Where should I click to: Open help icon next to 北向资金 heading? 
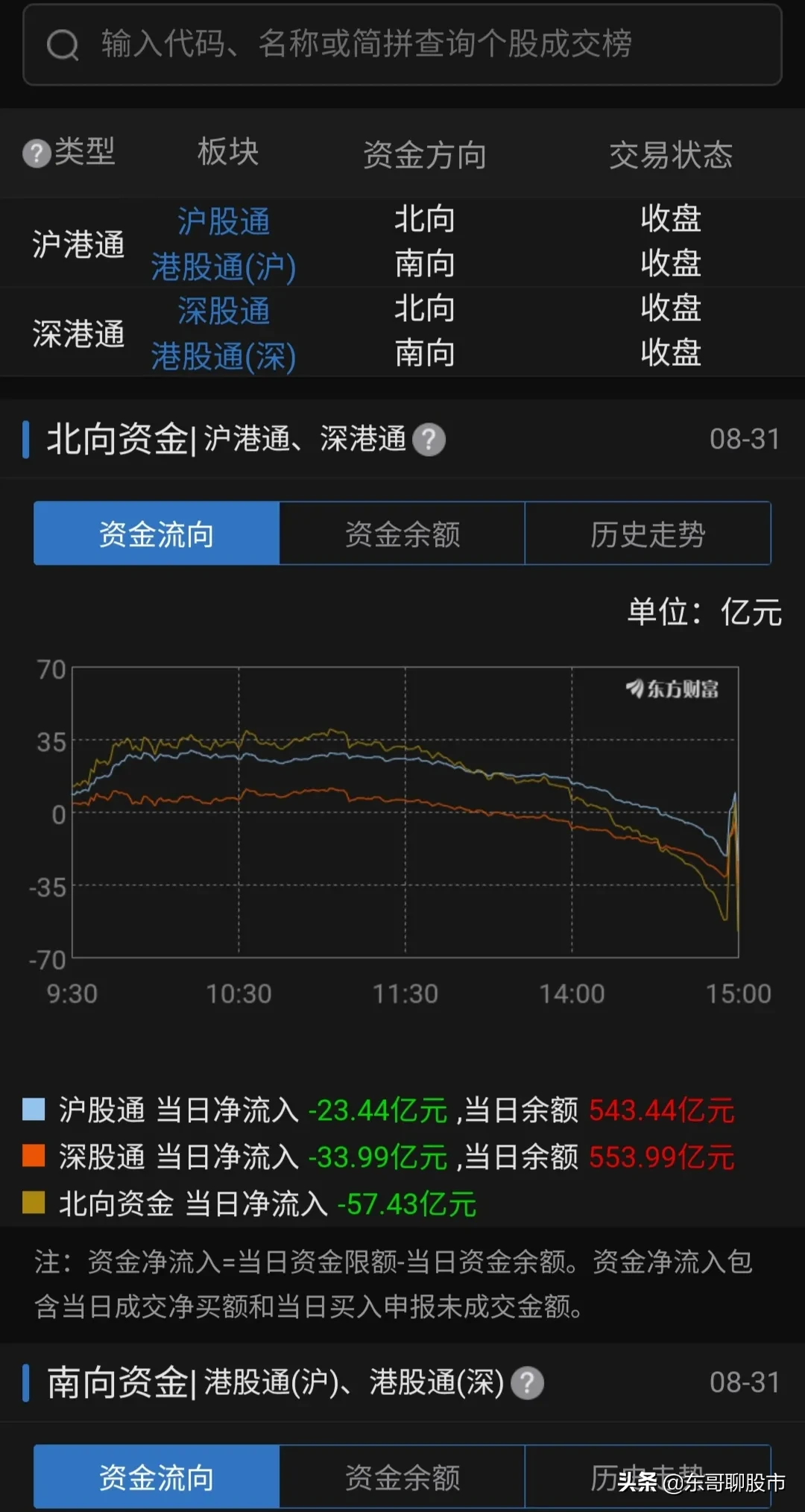coord(429,440)
